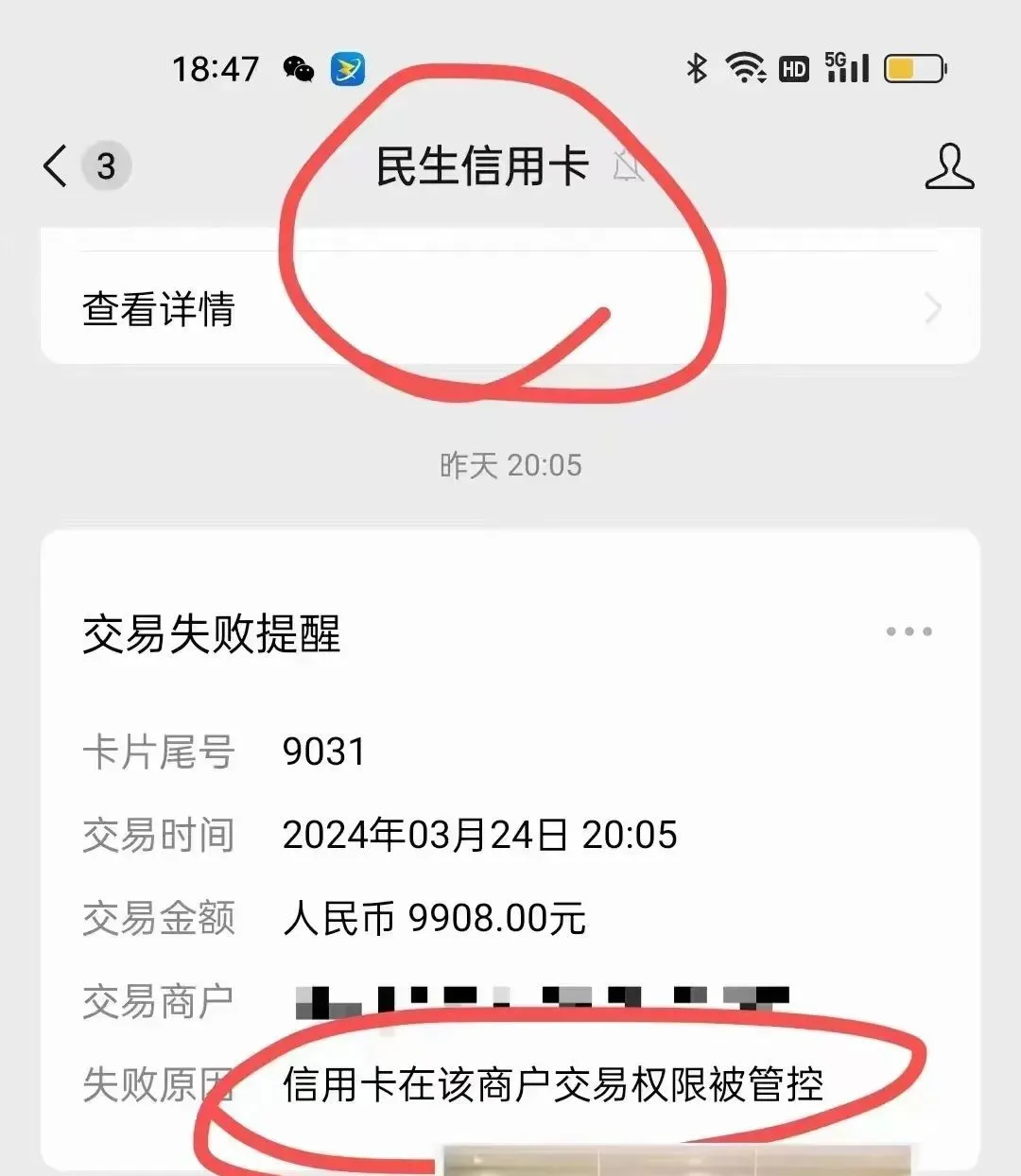Viewport: 1021px width, 1176px height.
Task: Expand 查看详情 via its right-facing chevron
Action: 933,308
